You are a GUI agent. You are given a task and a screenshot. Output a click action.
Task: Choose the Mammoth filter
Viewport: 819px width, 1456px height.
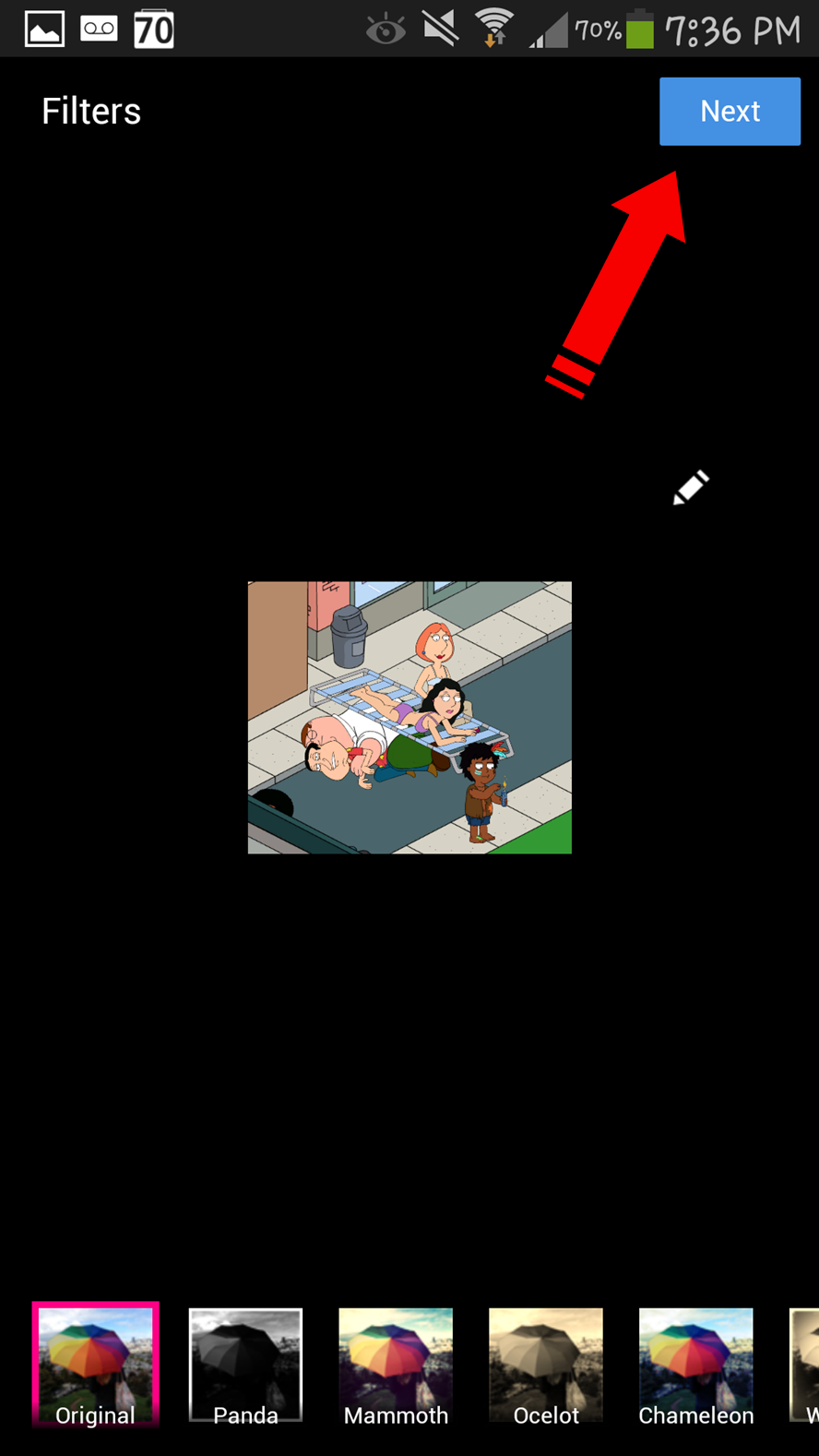pos(396,1366)
